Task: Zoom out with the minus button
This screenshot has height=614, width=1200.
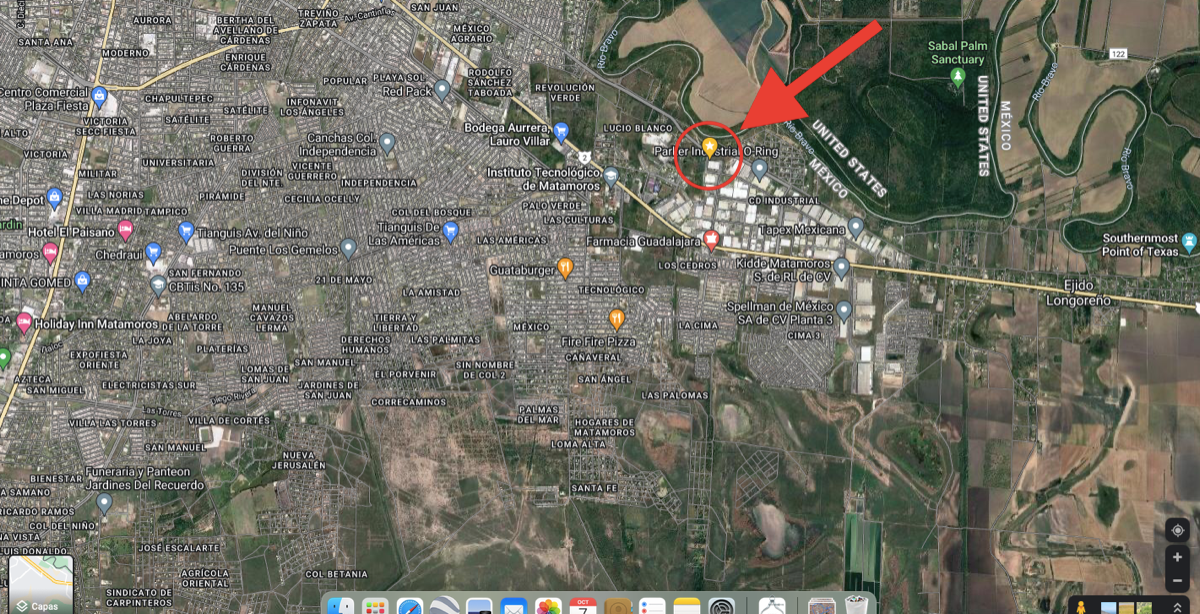Action: pyautogui.click(x=1177, y=582)
